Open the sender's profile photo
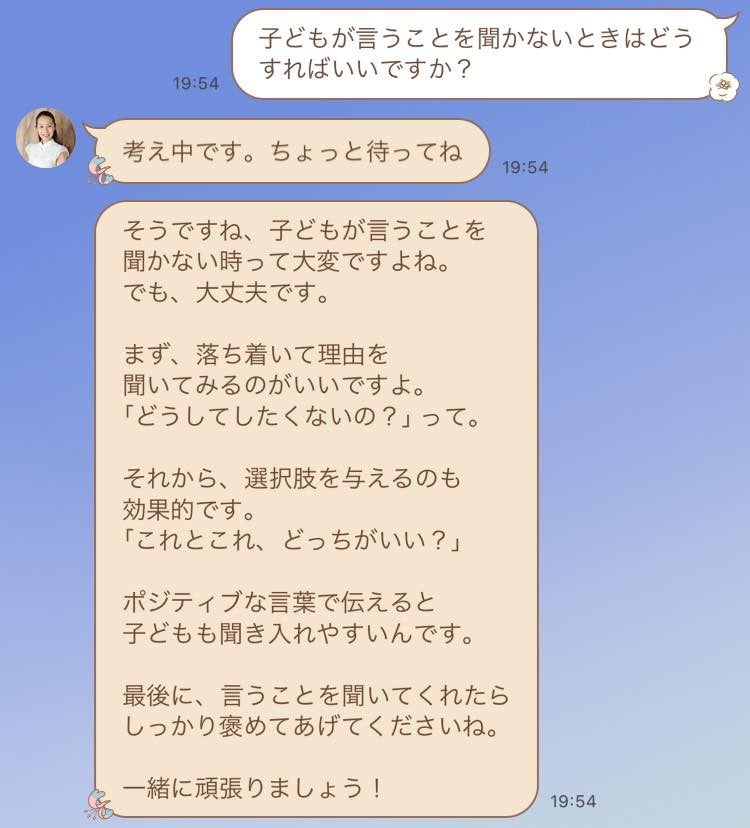This screenshot has height=828, width=750. coord(46,137)
